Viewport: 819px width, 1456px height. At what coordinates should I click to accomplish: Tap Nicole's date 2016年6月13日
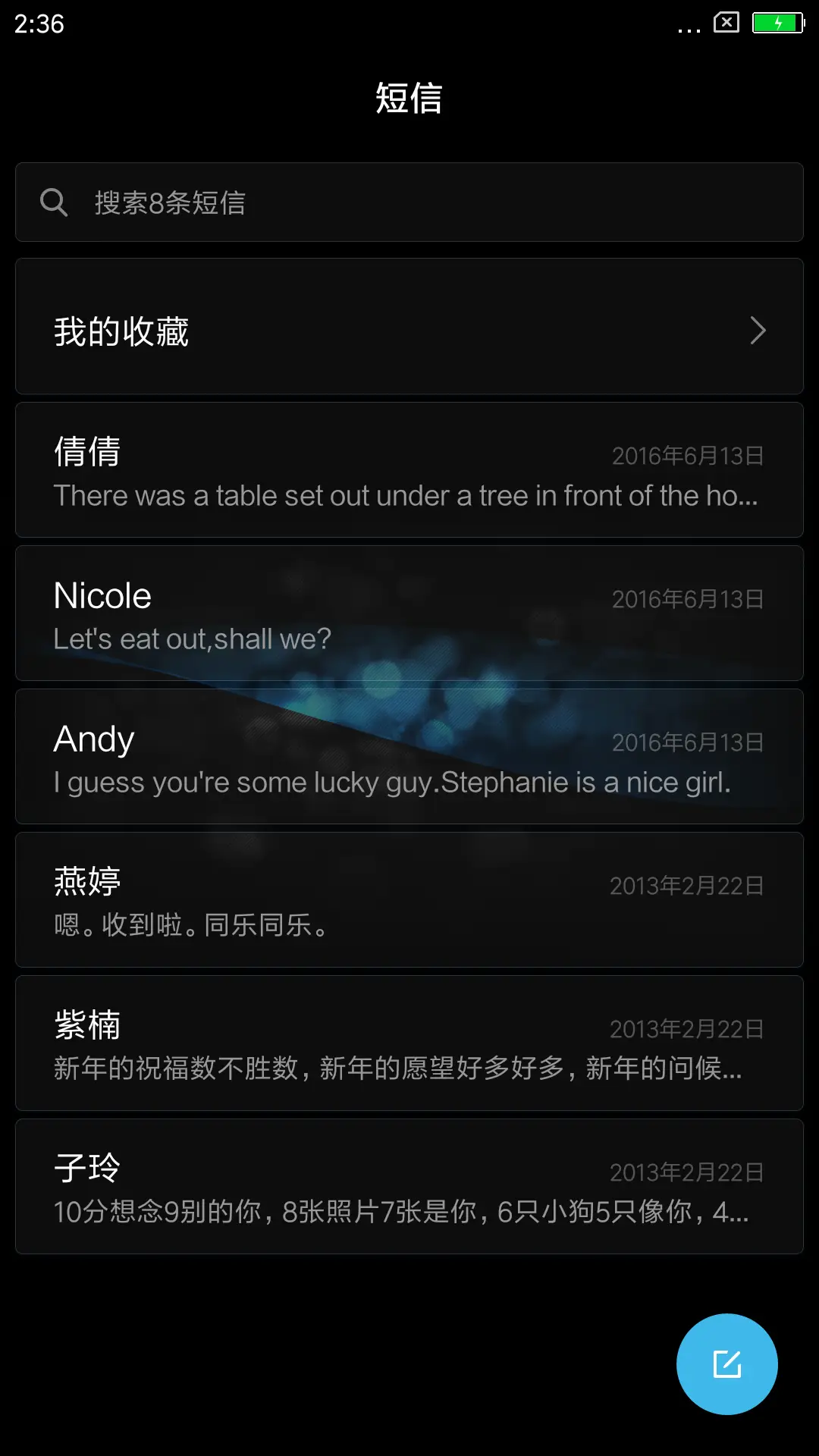pos(689,599)
